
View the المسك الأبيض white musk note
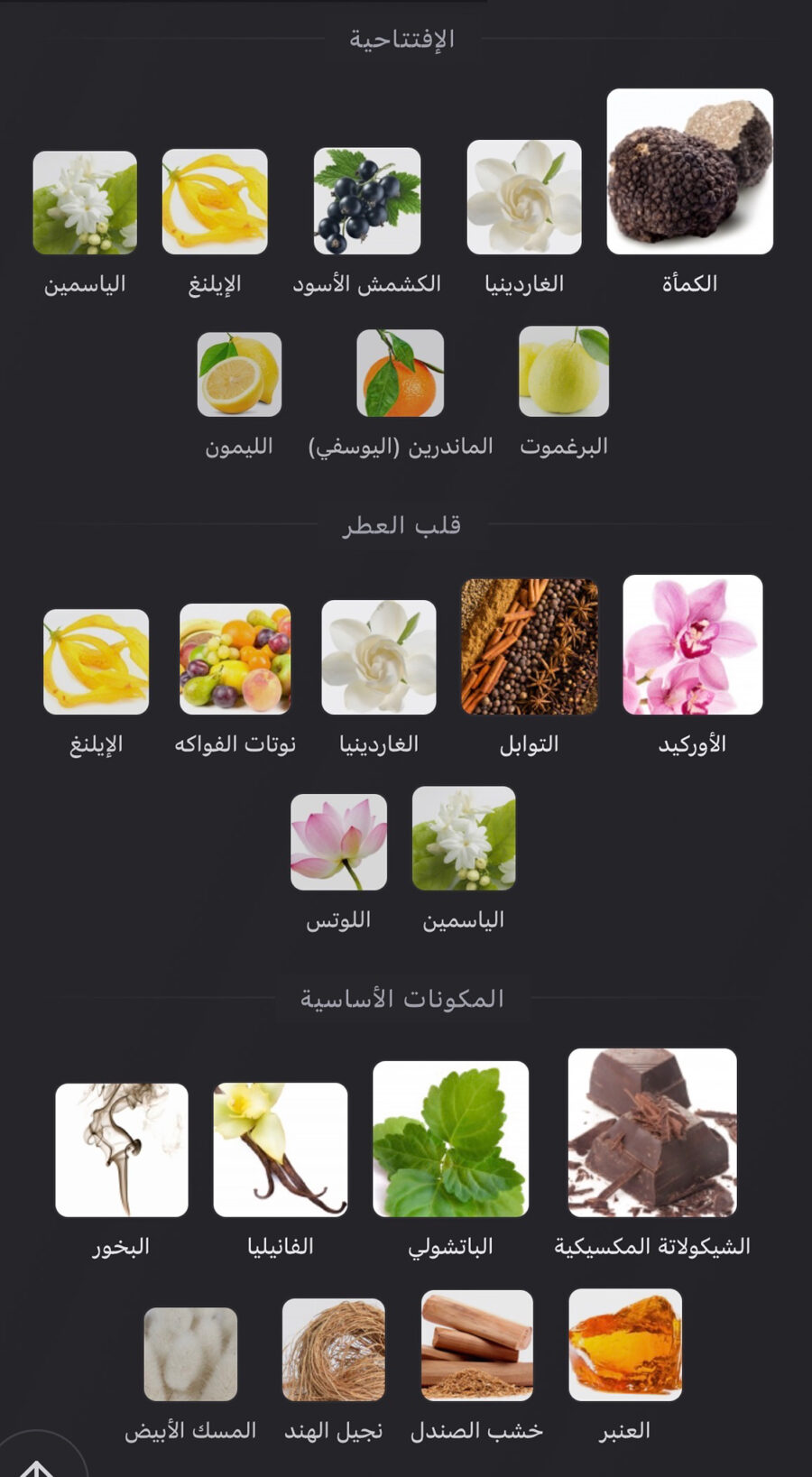190,1353
